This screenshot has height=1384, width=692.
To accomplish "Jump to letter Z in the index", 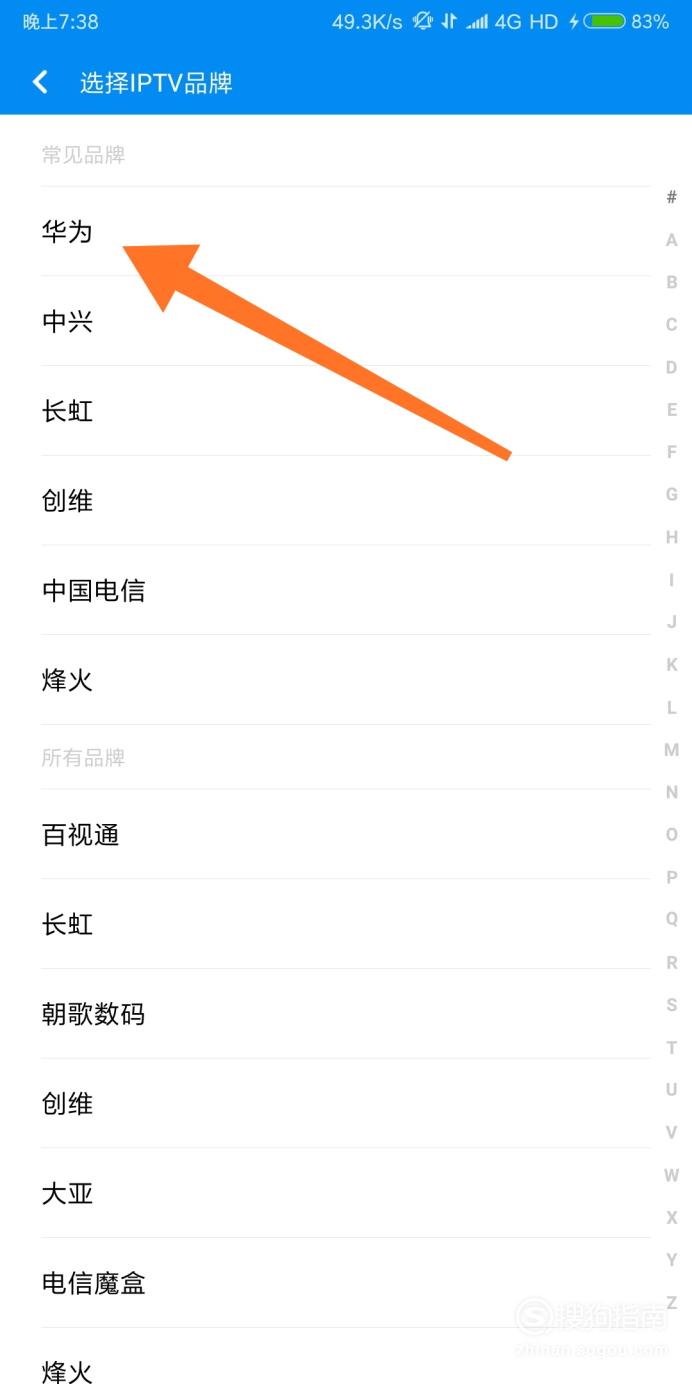I will click(x=672, y=1302).
